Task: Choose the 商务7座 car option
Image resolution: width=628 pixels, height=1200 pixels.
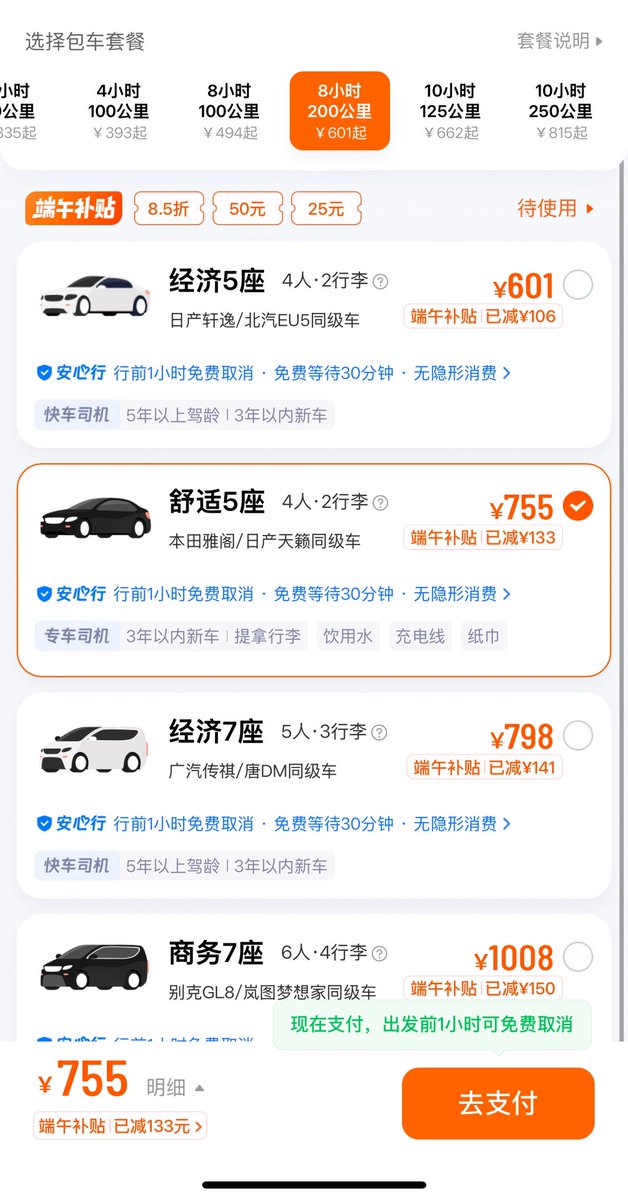Action: [x=577, y=958]
